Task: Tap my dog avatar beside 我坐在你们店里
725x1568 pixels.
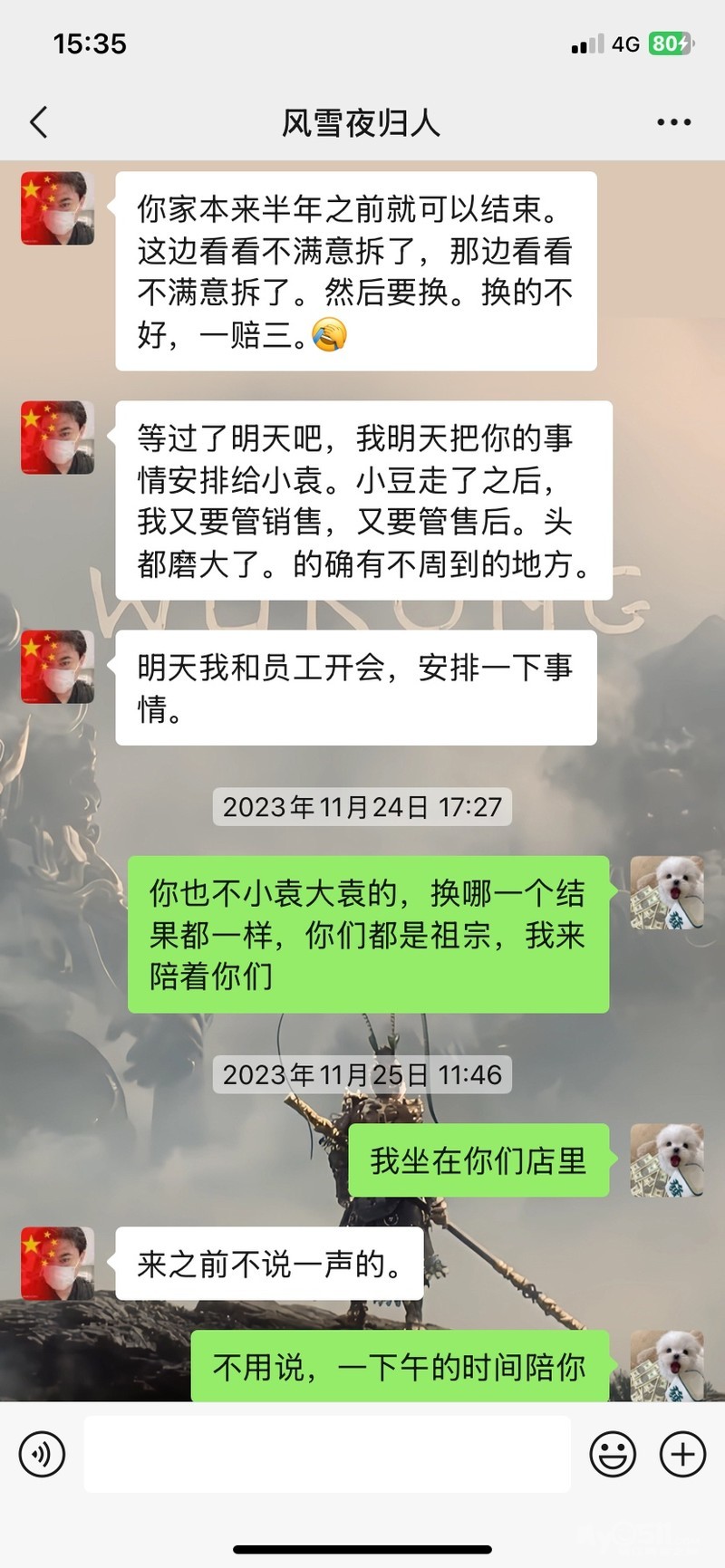Action: click(x=667, y=1160)
